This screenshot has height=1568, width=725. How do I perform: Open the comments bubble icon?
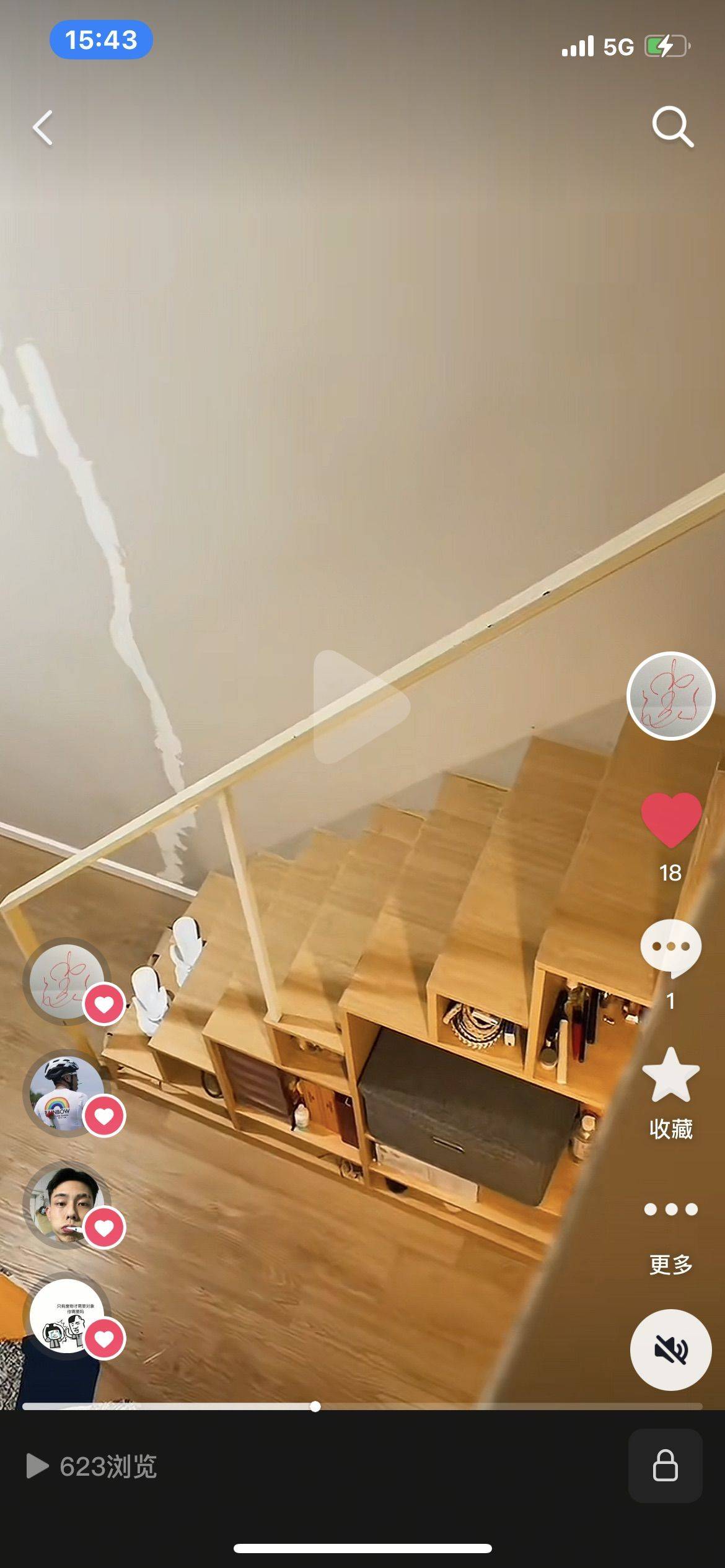[671, 948]
